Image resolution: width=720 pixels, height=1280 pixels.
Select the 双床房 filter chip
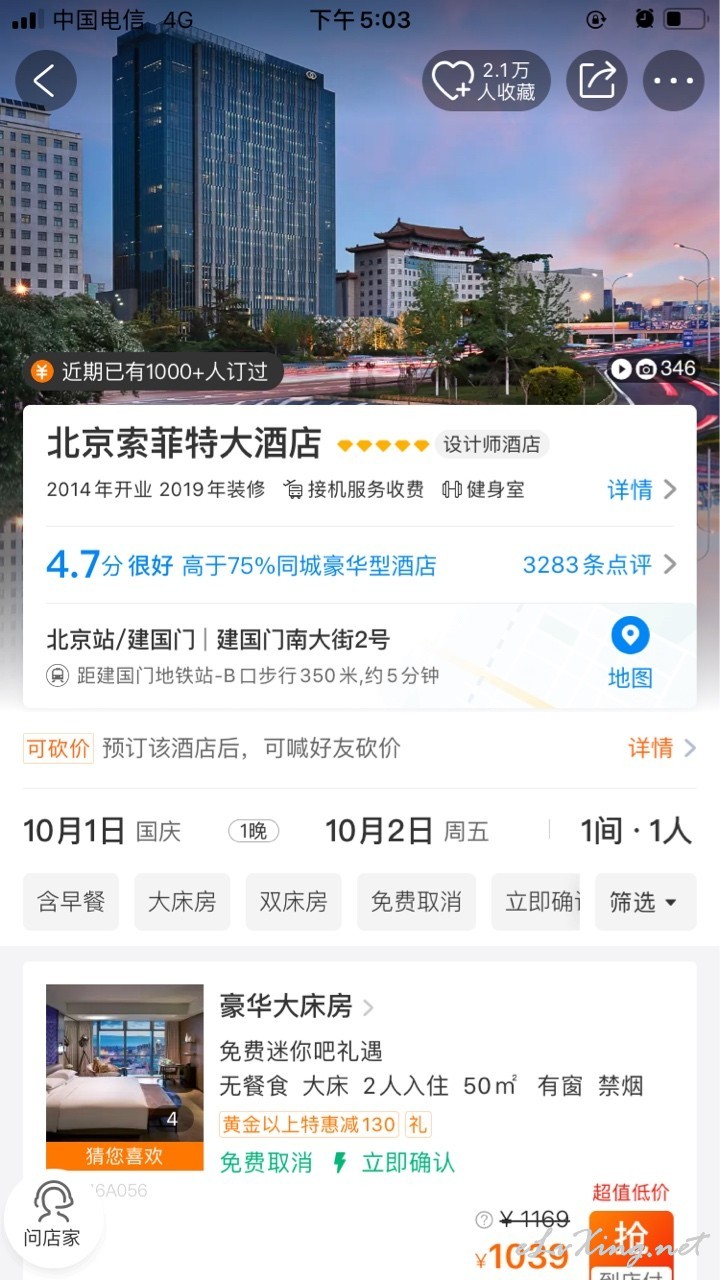(x=294, y=902)
